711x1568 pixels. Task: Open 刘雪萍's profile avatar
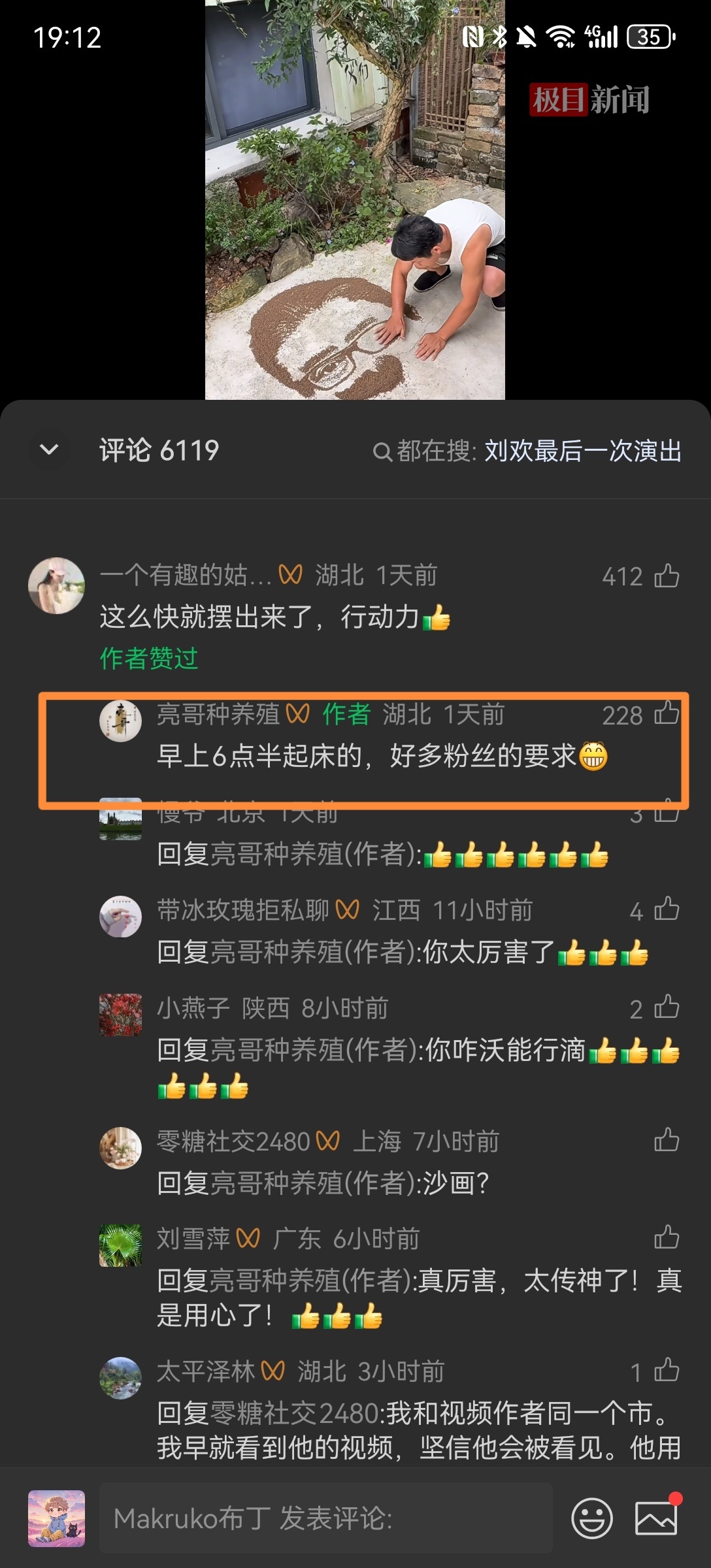(120, 1245)
